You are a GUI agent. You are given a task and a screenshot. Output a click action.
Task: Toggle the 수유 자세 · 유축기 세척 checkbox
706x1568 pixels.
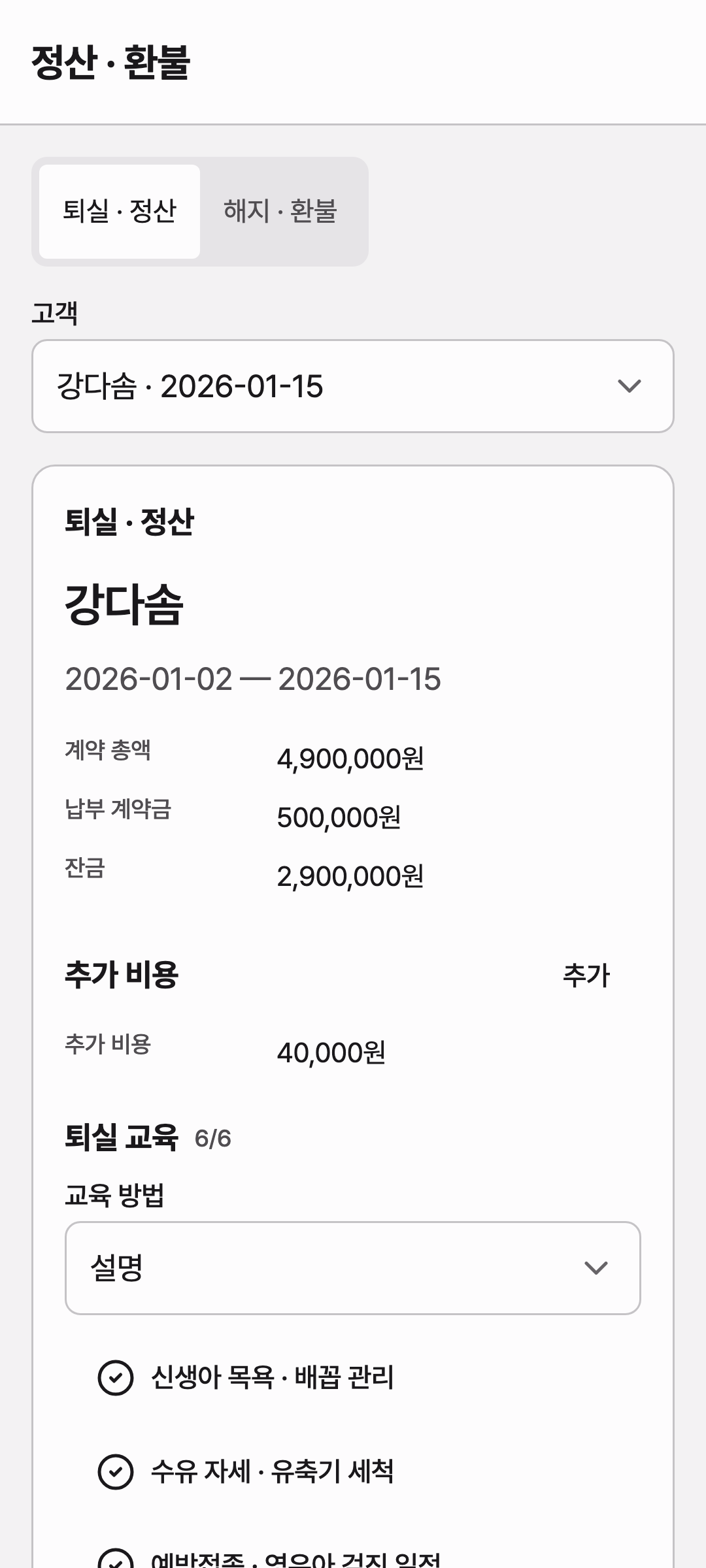tap(116, 1472)
